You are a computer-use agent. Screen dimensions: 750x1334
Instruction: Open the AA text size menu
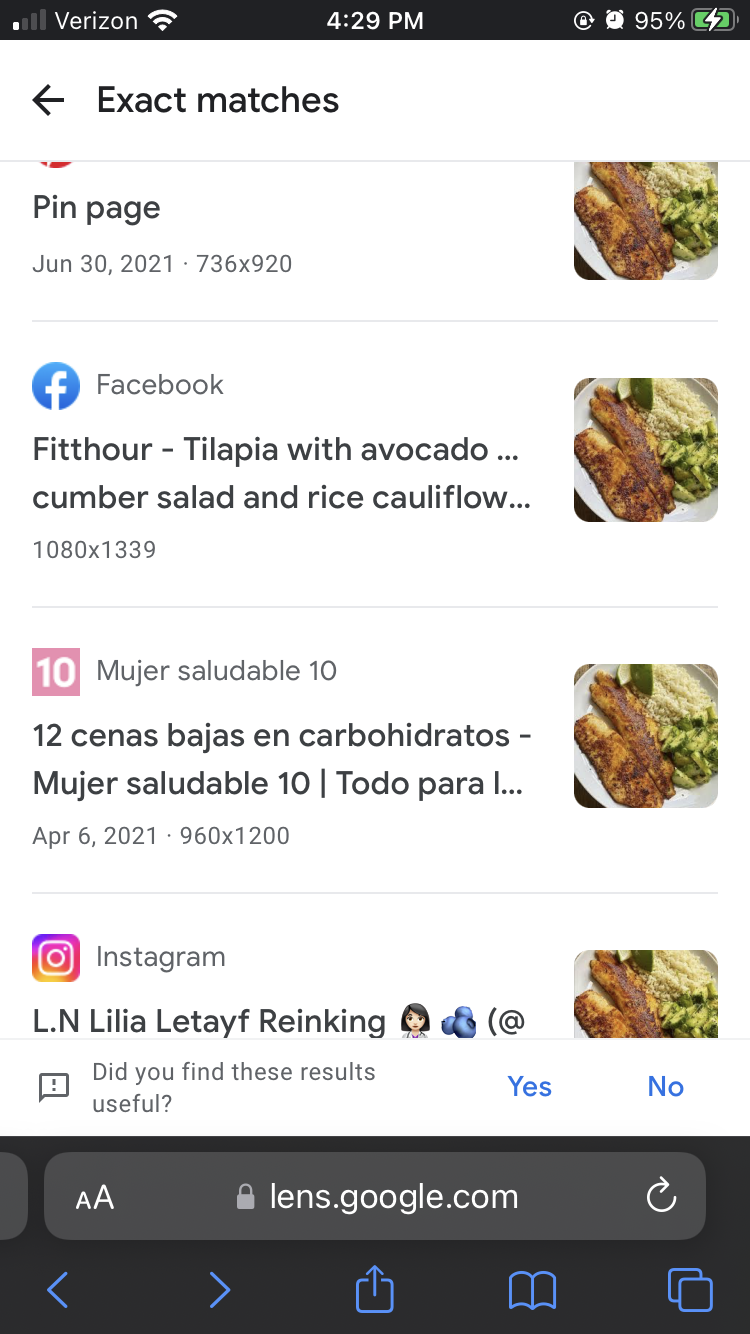click(x=95, y=1197)
